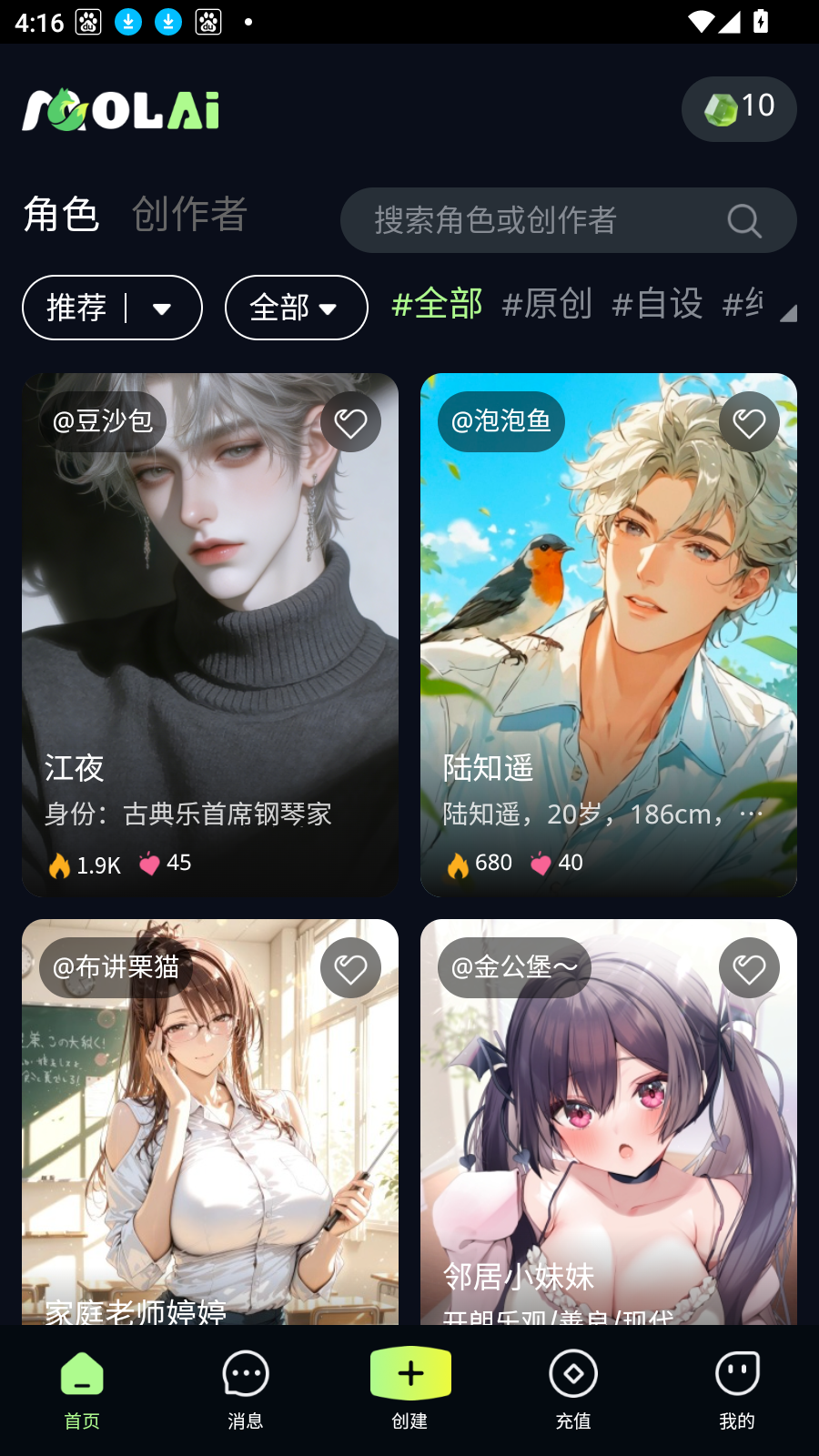Expand the full tag list arrow
819x1456 pixels.
787,313
